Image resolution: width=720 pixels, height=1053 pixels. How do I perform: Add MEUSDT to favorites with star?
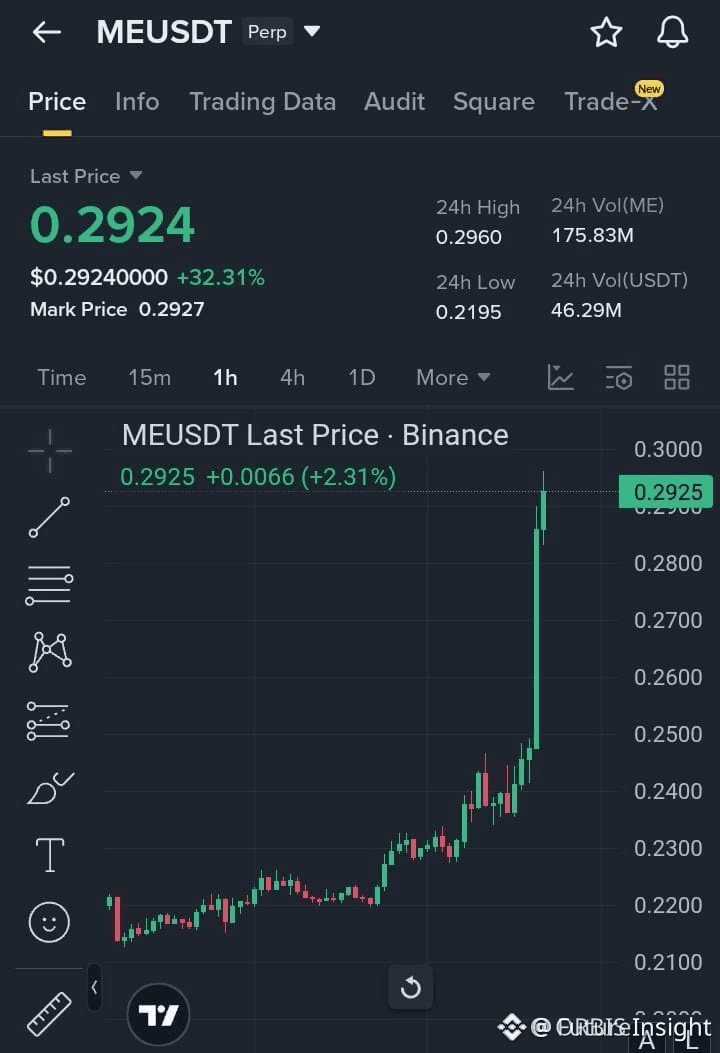[x=606, y=32]
